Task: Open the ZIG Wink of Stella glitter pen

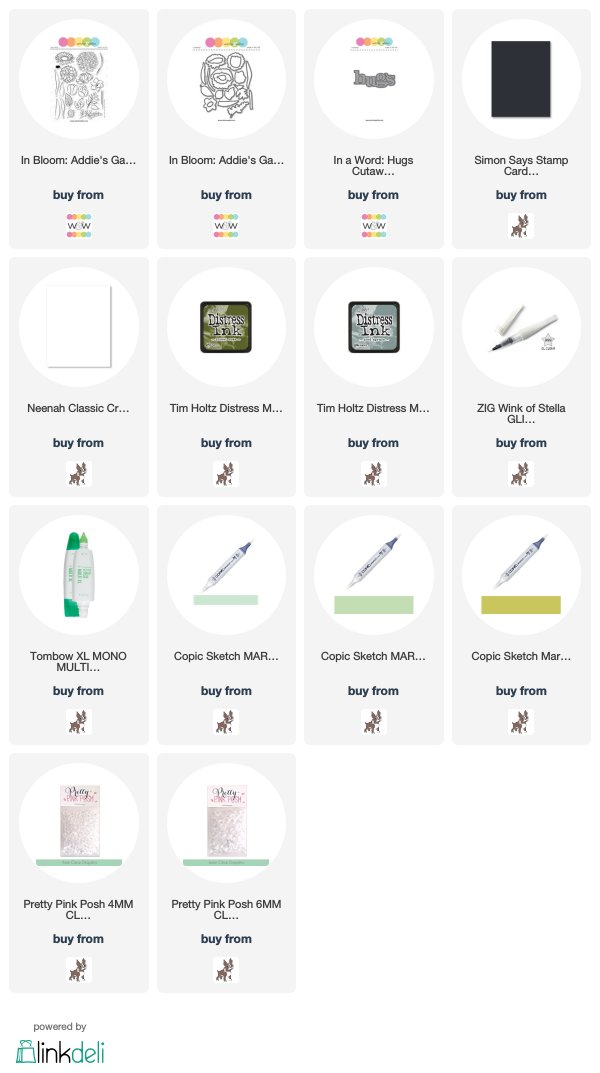Action: (x=521, y=377)
